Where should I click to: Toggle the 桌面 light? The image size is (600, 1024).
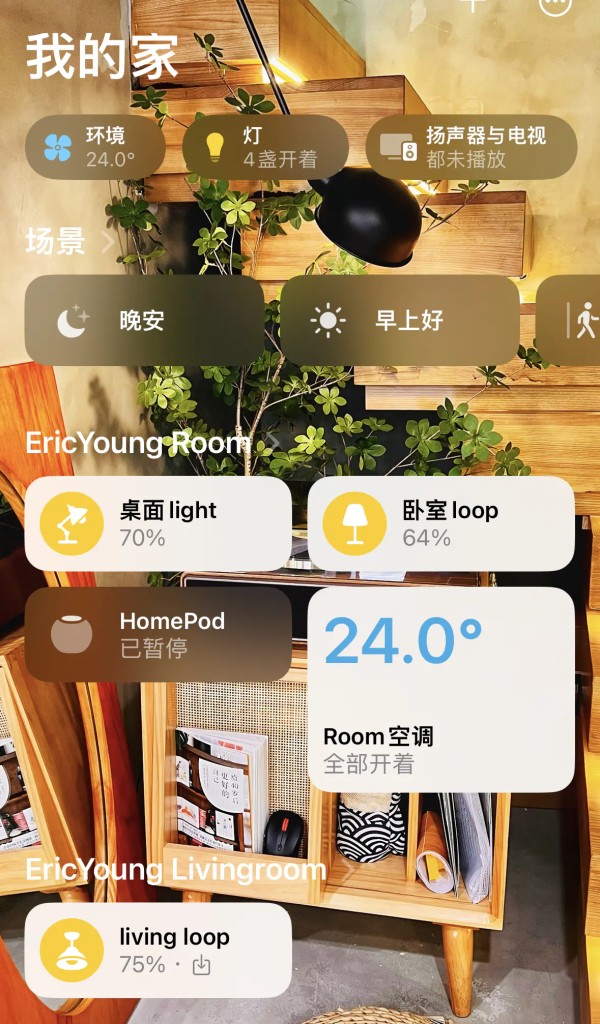click(72, 524)
